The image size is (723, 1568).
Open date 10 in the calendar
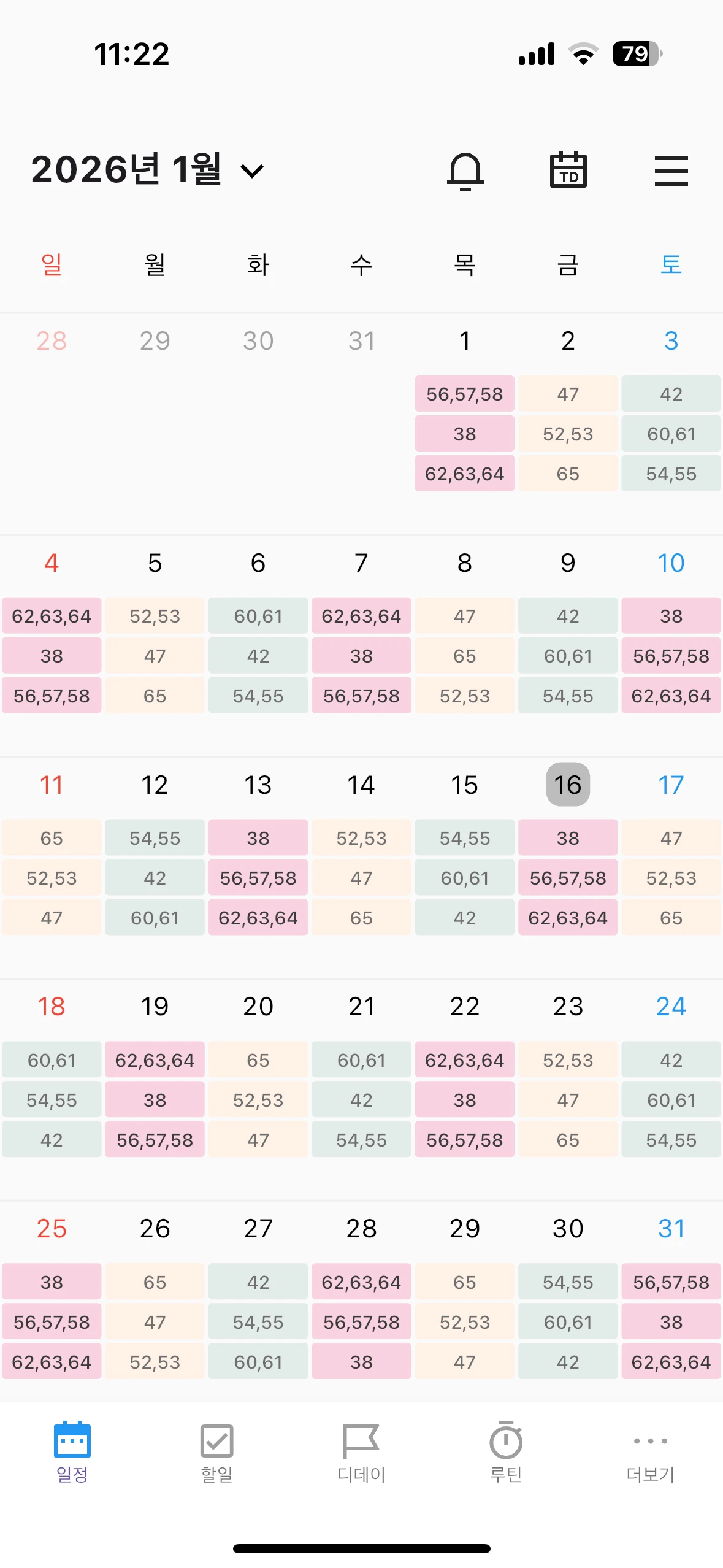pyautogui.click(x=671, y=563)
